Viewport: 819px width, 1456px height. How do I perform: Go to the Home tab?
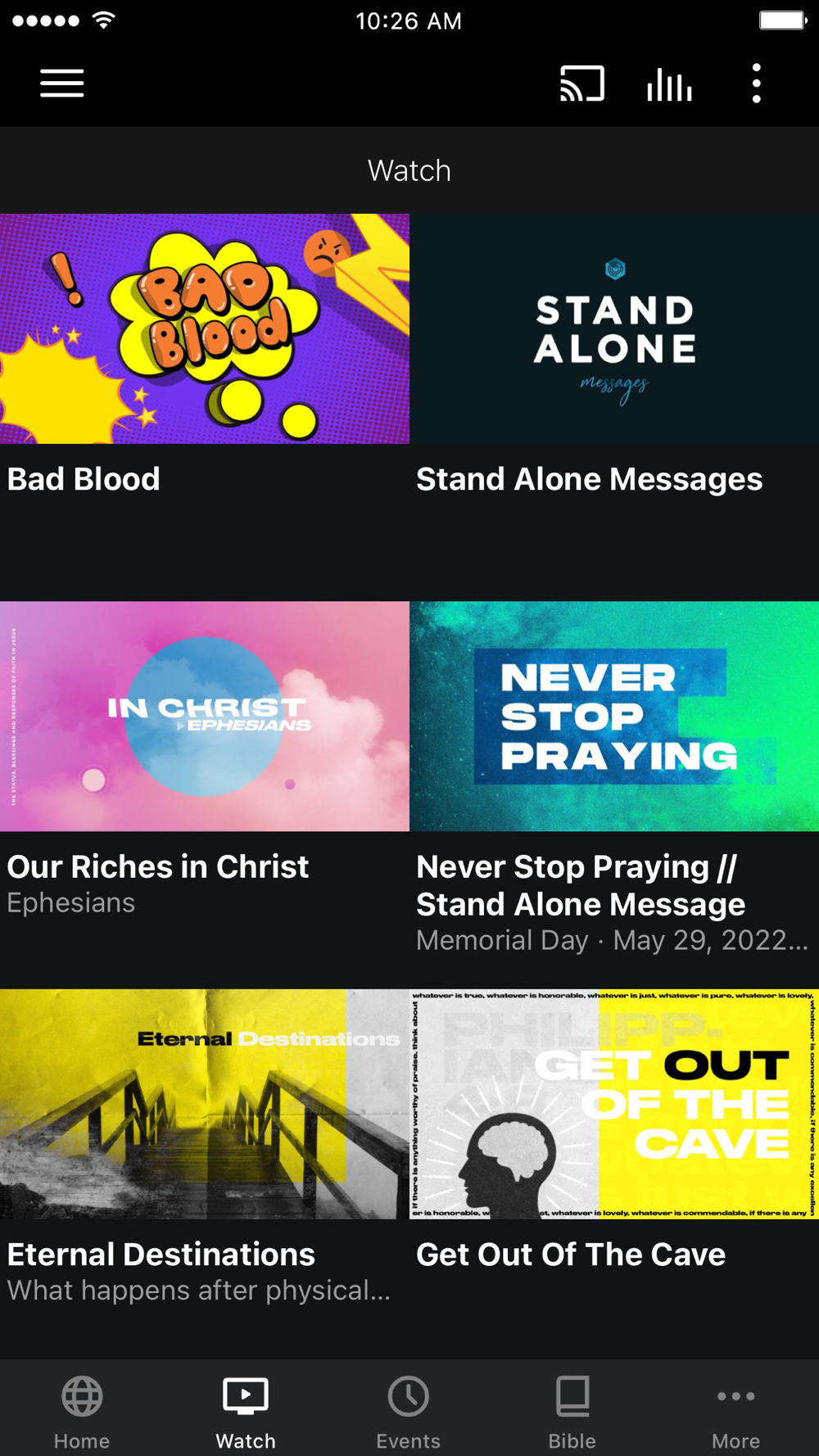[x=82, y=1410]
